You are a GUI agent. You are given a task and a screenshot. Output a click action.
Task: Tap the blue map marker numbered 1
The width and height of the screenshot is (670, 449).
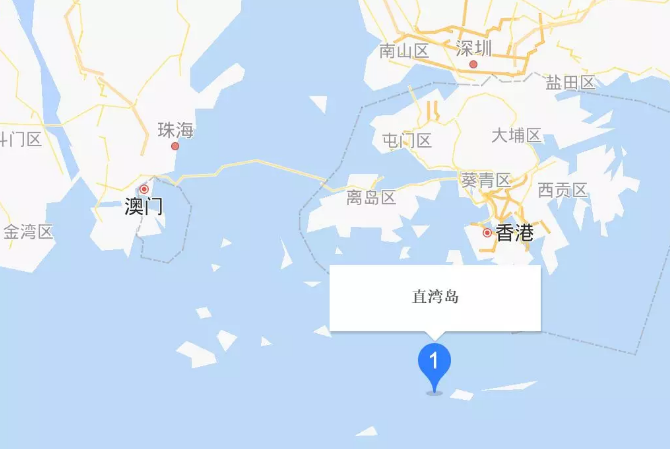[x=433, y=364]
